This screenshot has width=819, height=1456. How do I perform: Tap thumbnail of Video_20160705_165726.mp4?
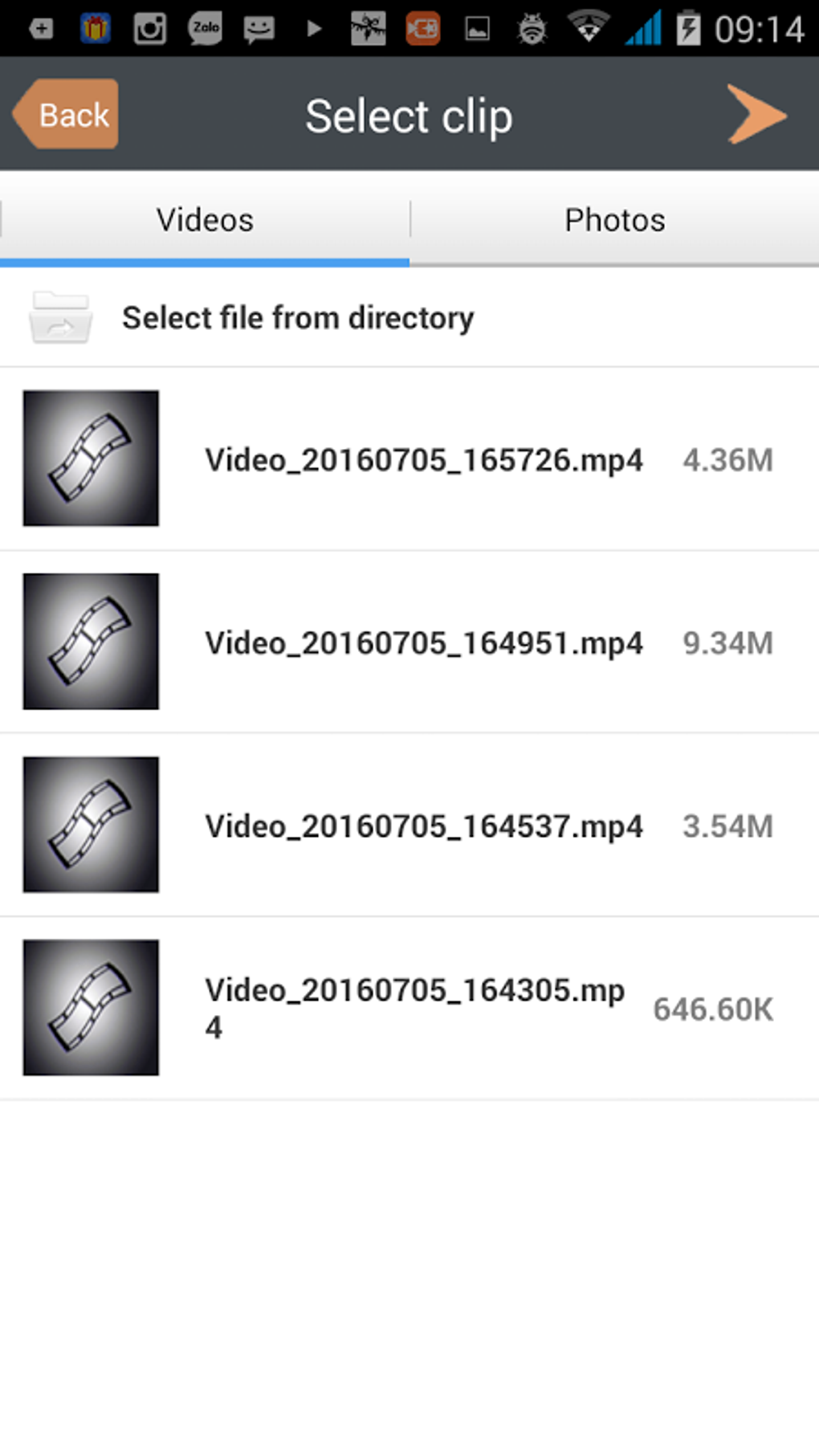click(91, 459)
